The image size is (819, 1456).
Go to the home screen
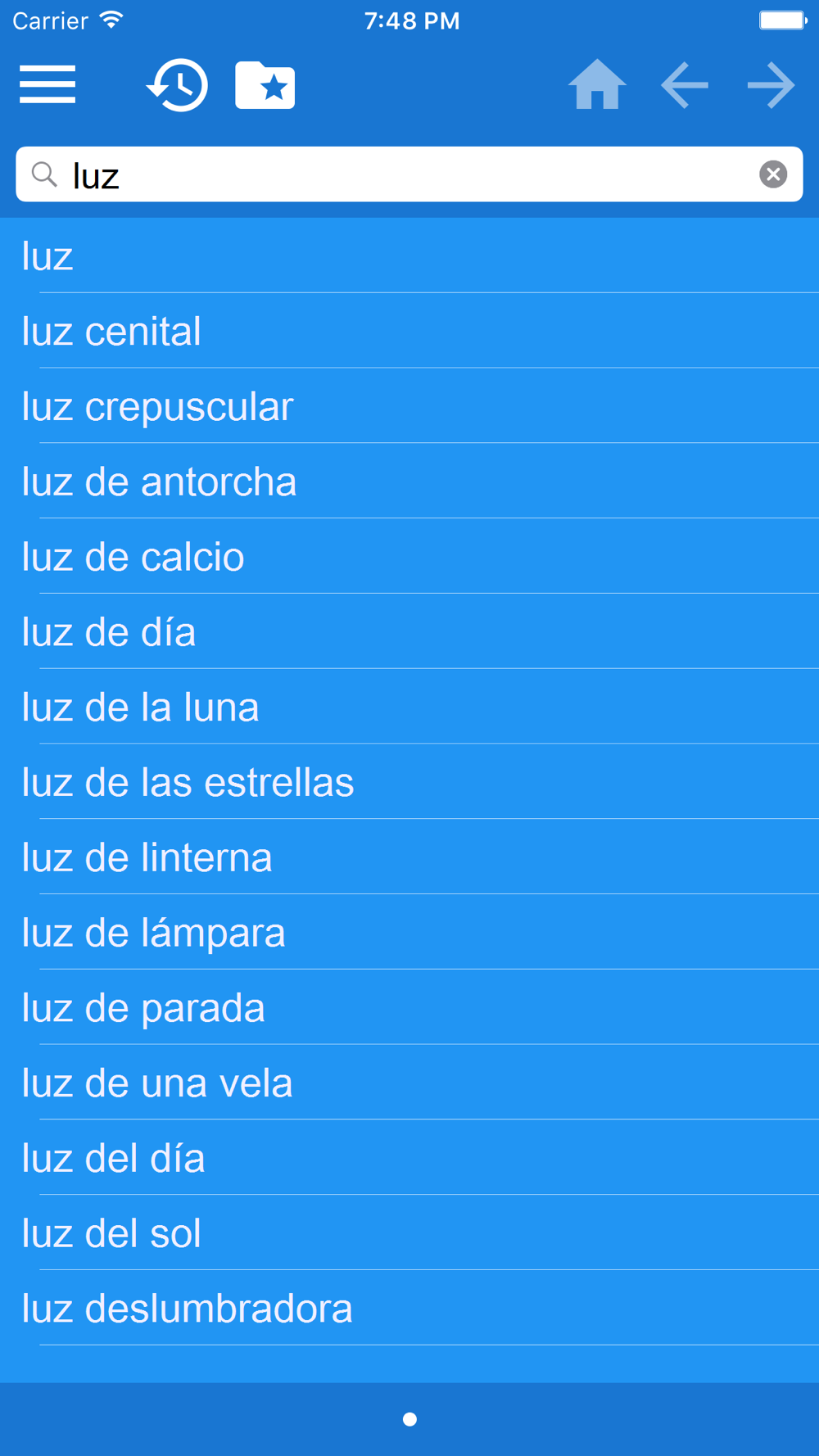point(597,84)
